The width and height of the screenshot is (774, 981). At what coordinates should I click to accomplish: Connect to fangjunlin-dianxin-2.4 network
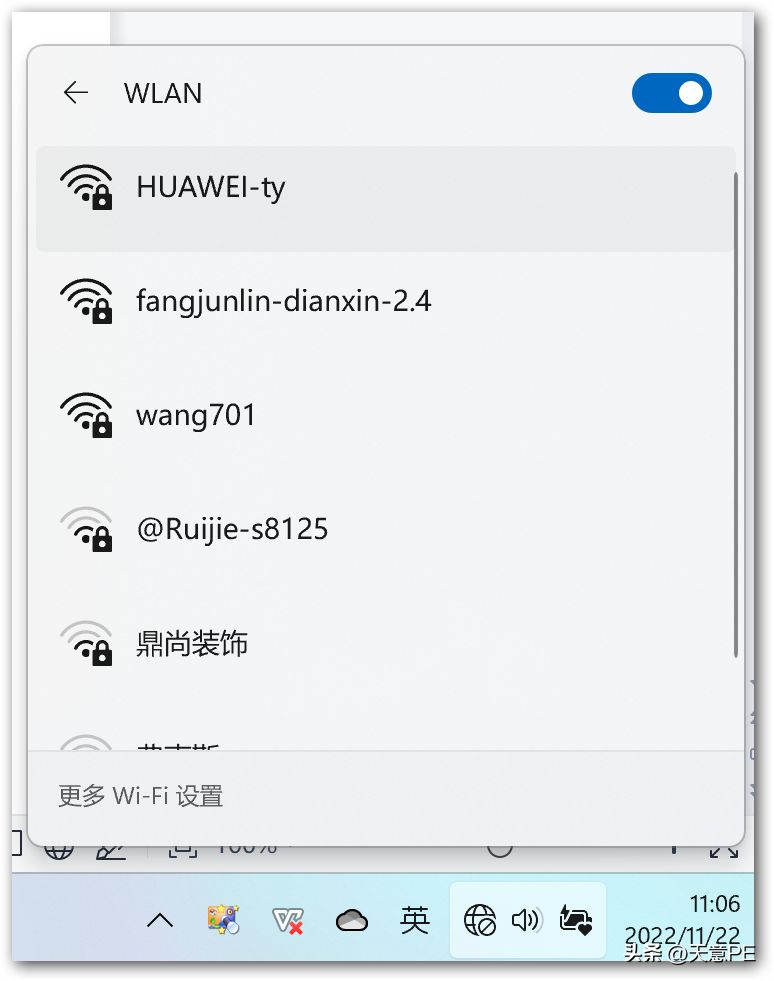click(385, 300)
